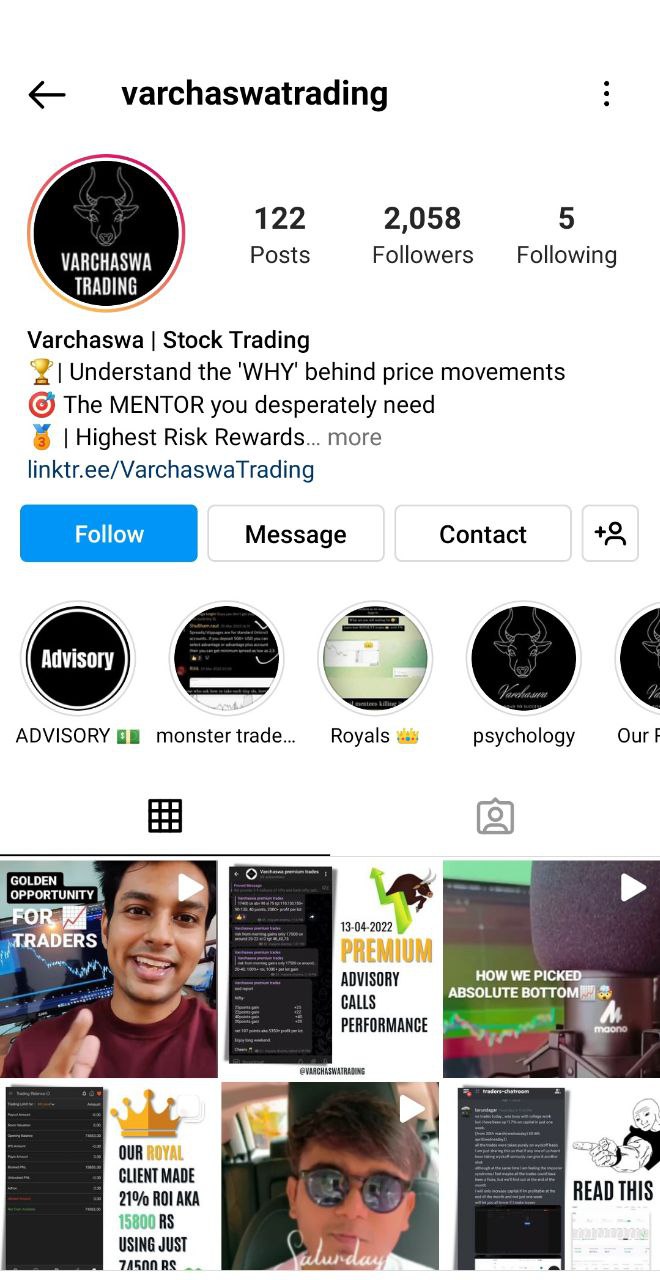Open the Golden Opportunity for Traders video
The image size is (660, 1280).
pyautogui.click(x=108, y=968)
